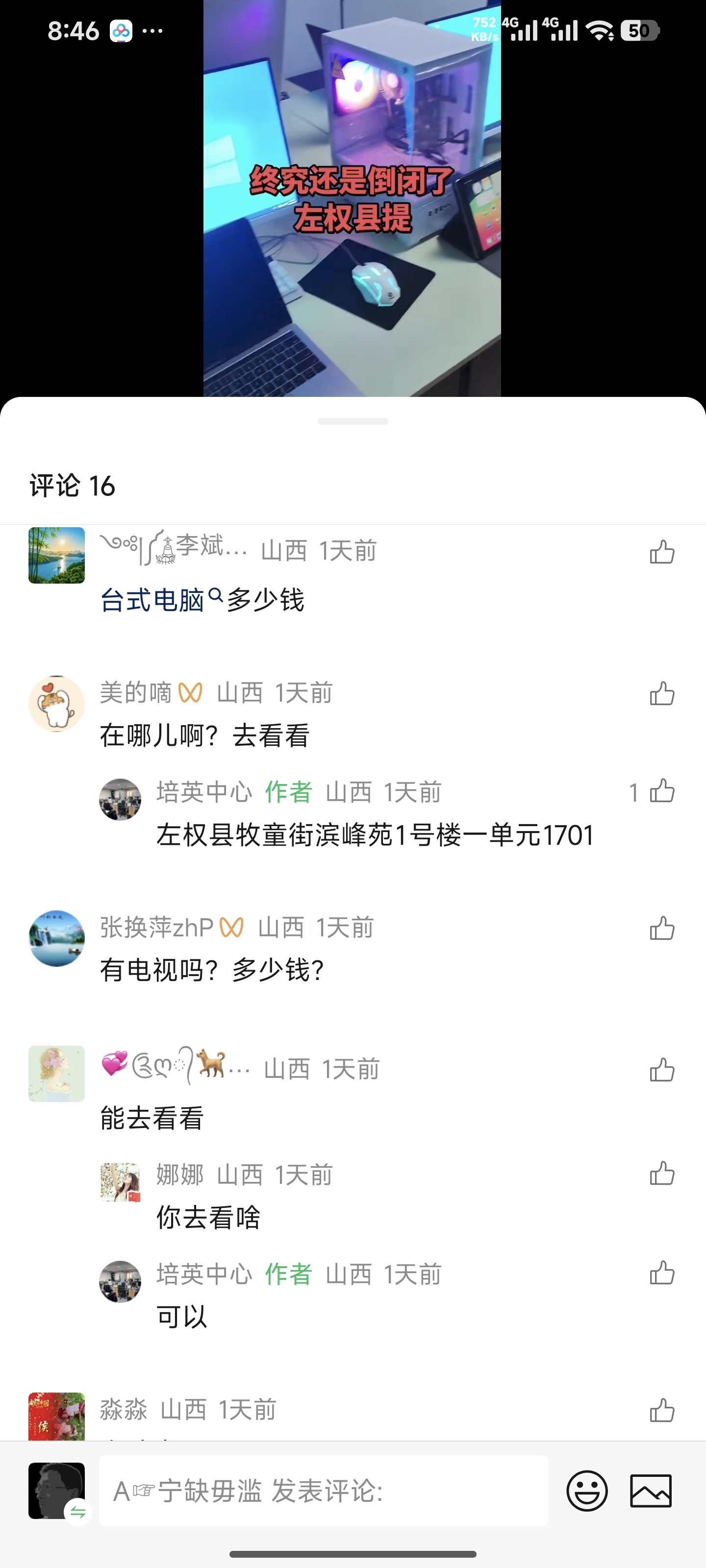The image size is (706, 1568).
Task: Like 张换萍zhP's comment about 电视
Action: [661, 928]
